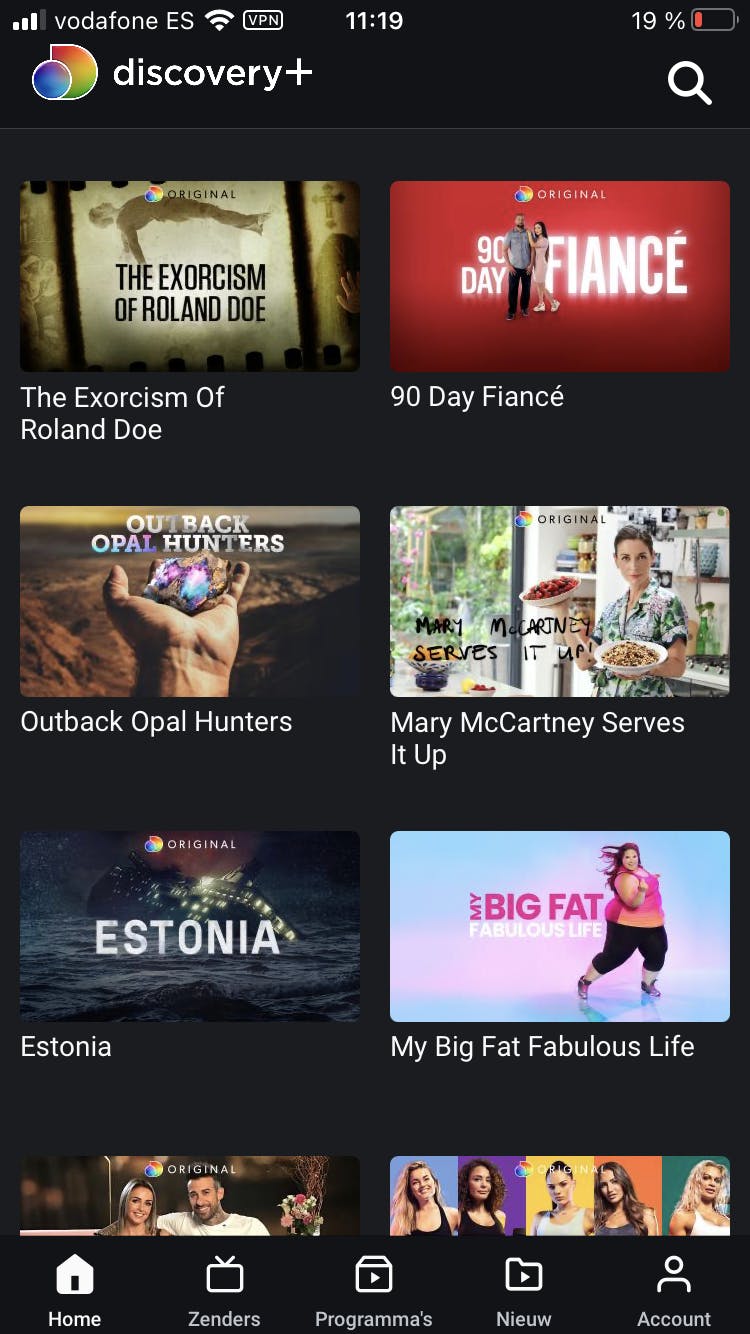This screenshot has height=1334, width=750.
Task: Open the Account tab
Action: [x=674, y=1291]
